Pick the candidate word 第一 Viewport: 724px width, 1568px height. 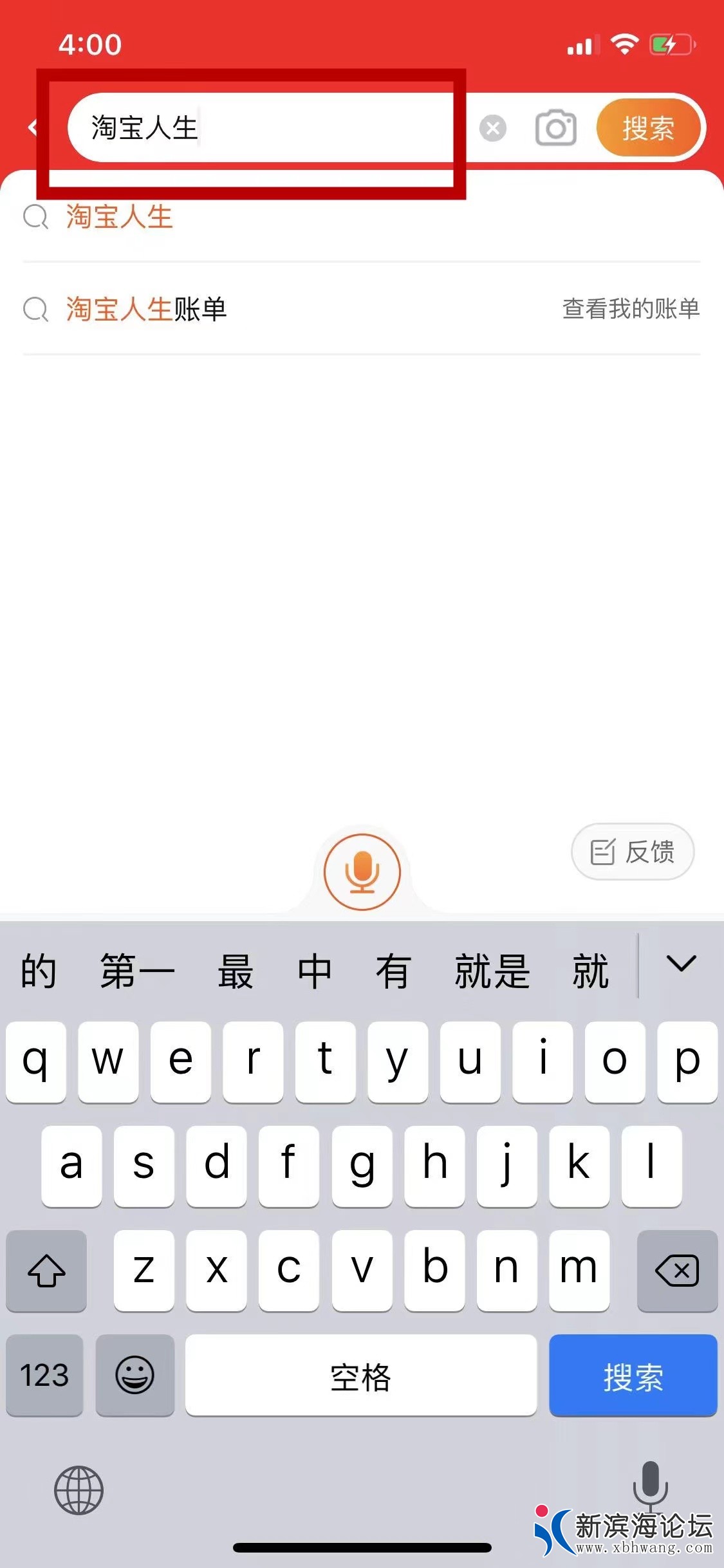click(137, 971)
